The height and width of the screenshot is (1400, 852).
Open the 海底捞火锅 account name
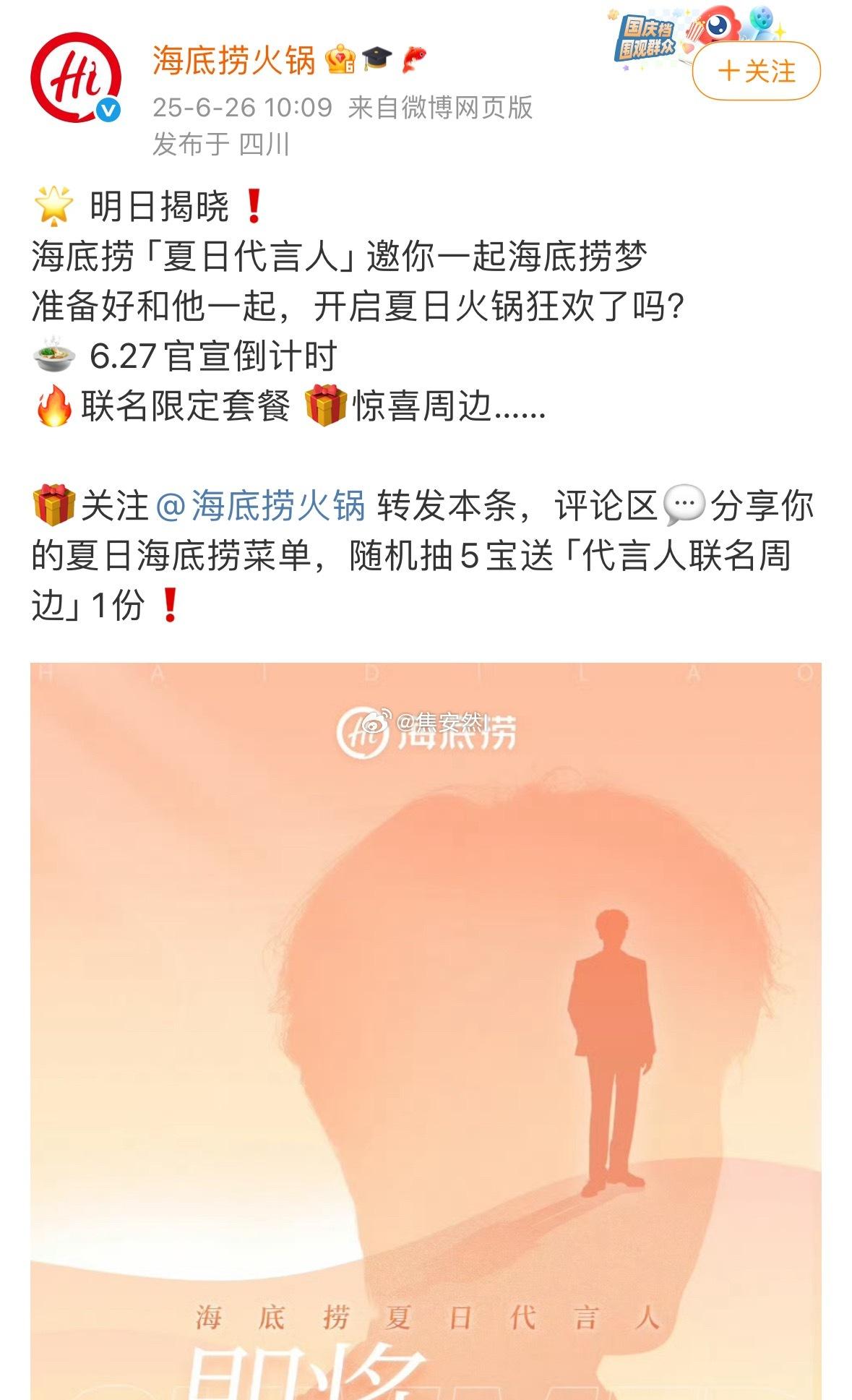click(234, 59)
